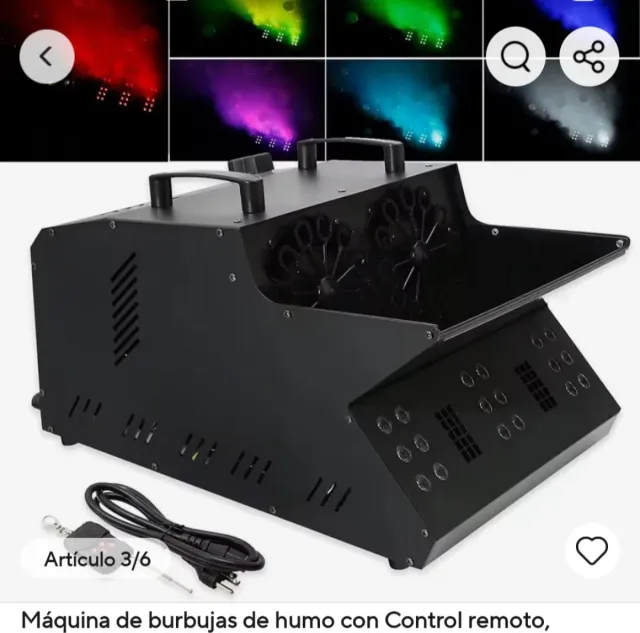This screenshot has width=640, height=633.
Task: Share this smoke bubble machine listing
Action: (x=589, y=57)
